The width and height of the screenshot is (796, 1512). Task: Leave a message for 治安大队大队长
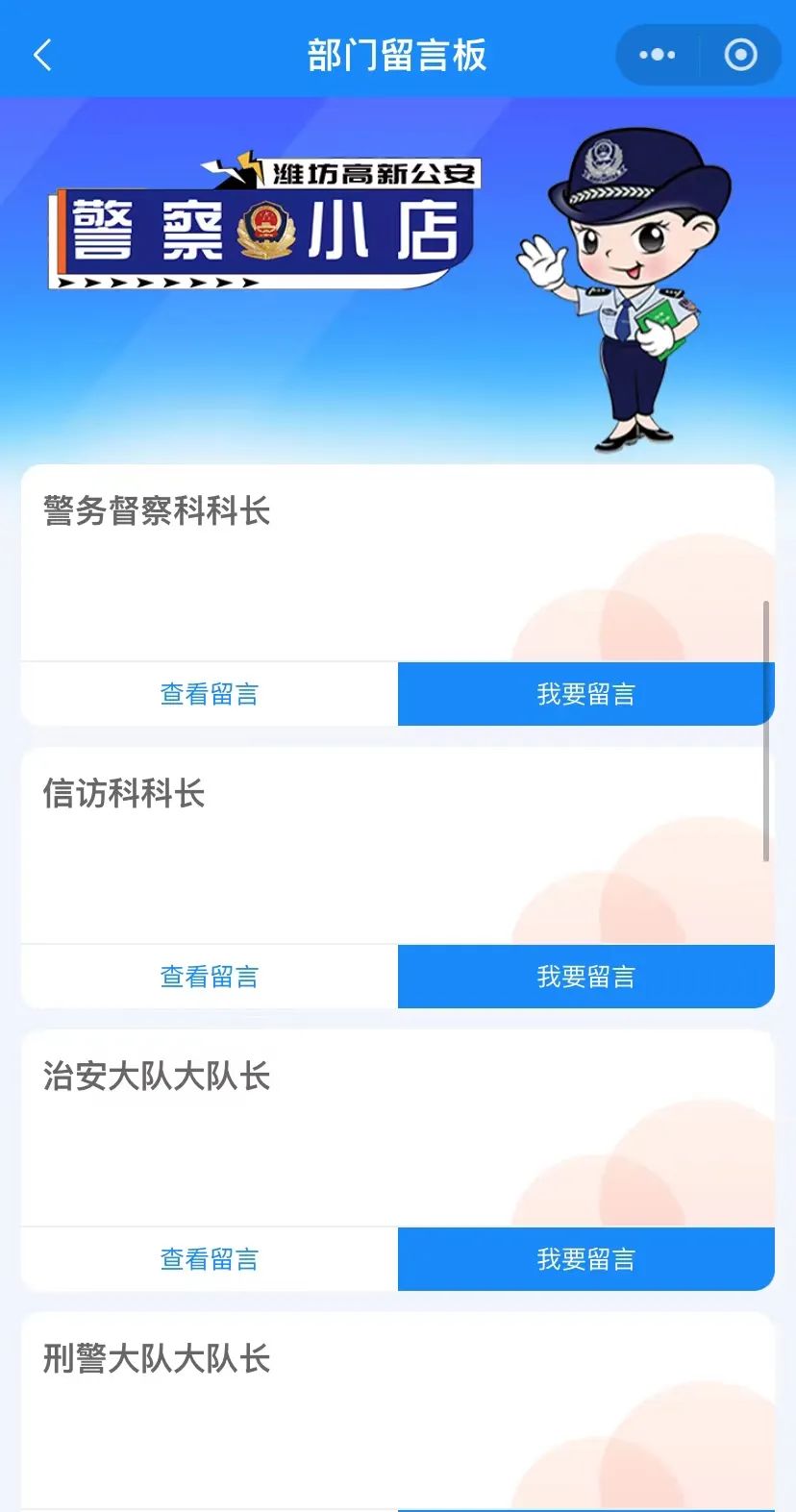[585, 1259]
